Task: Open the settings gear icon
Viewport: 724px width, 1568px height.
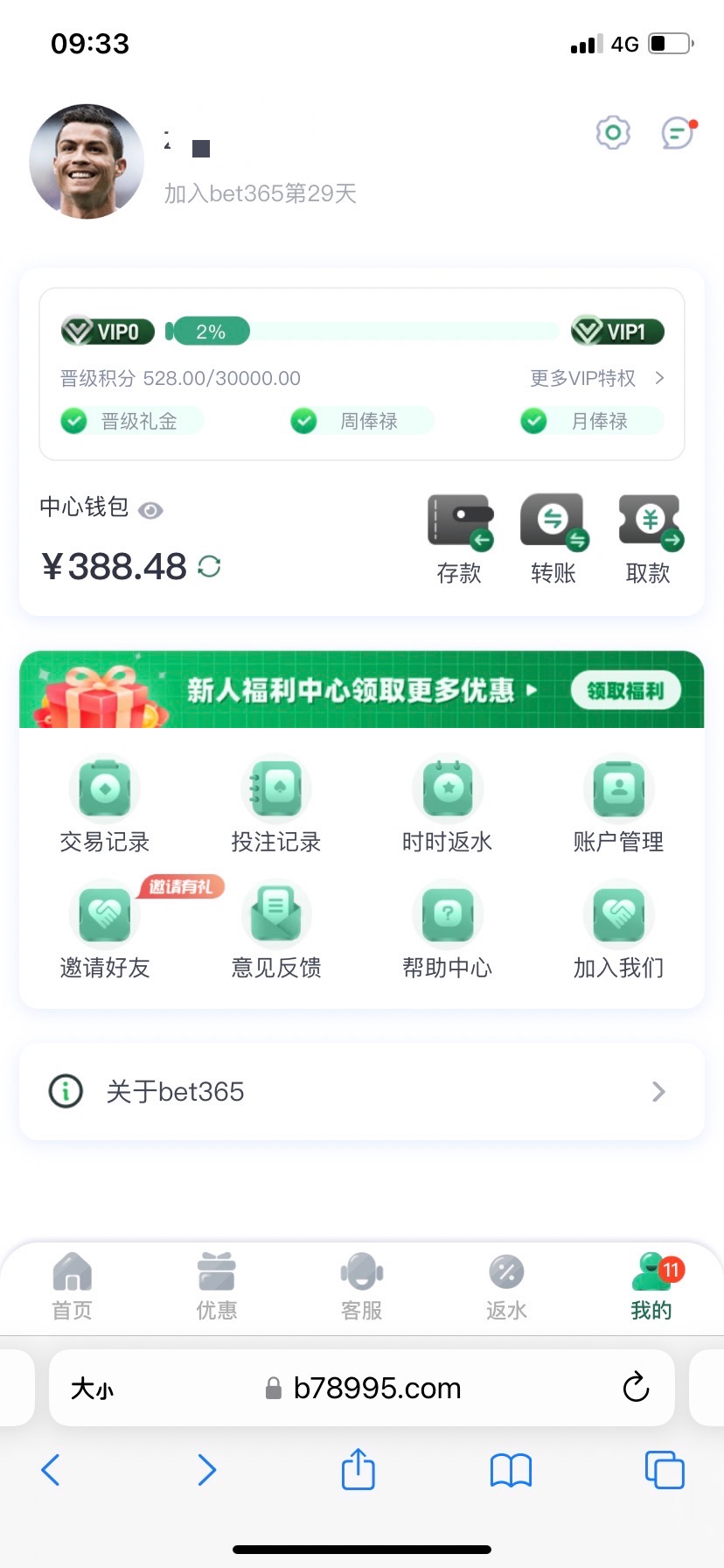Action: coord(613,133)
